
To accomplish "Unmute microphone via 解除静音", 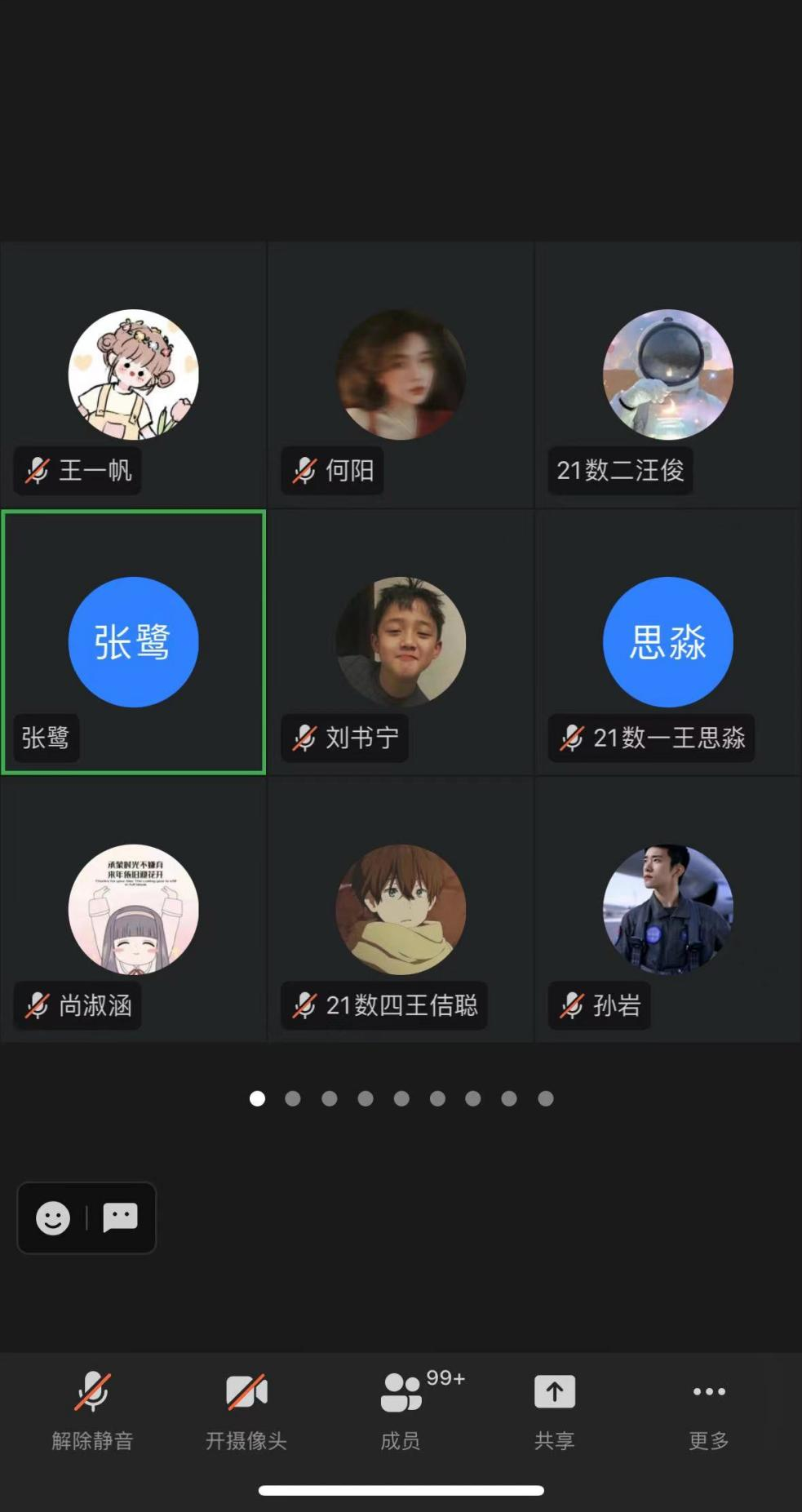I will click(92, 1410).
